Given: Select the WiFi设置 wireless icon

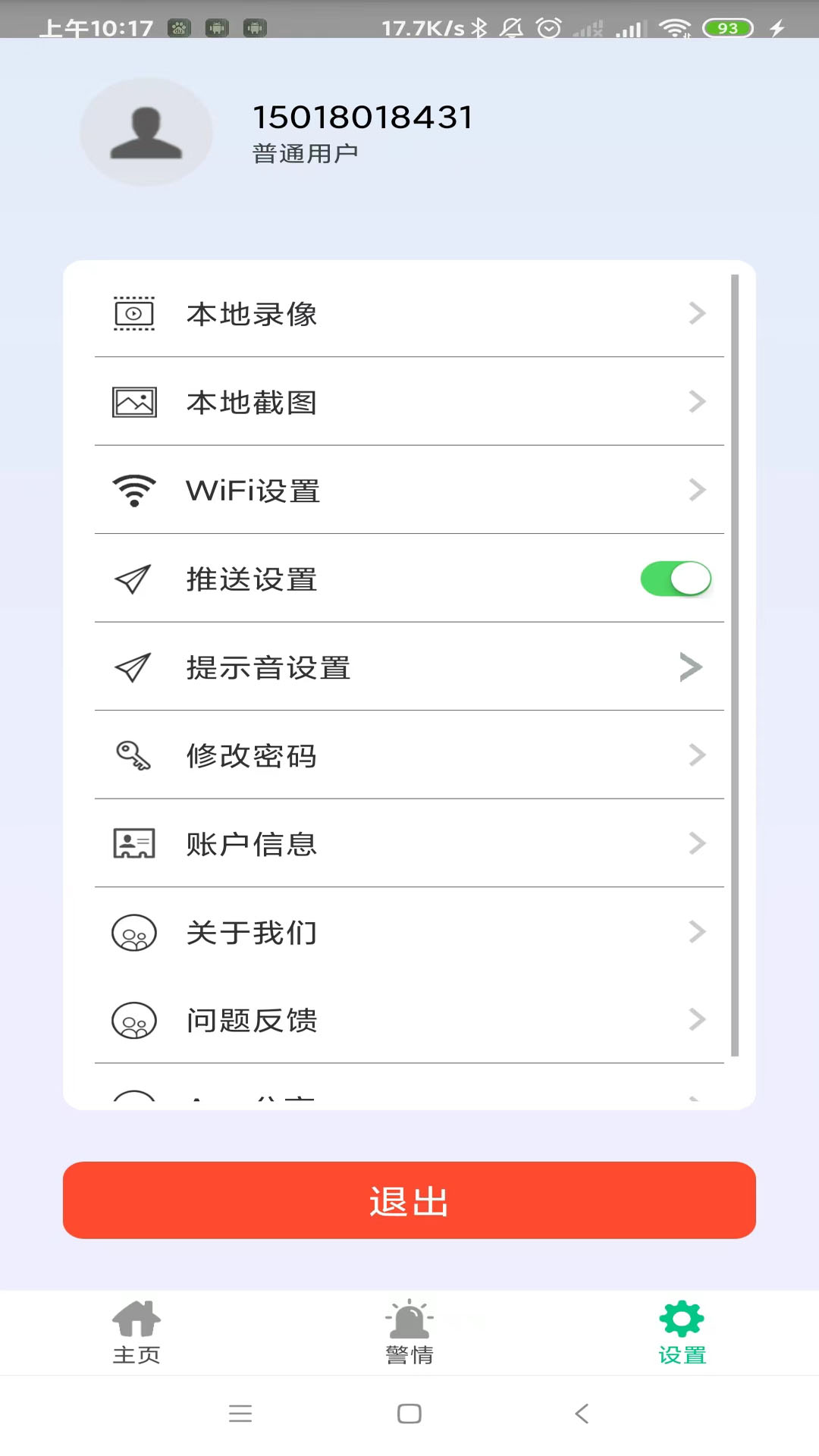Looking at the screenshot, I should [x=133, y=490].
